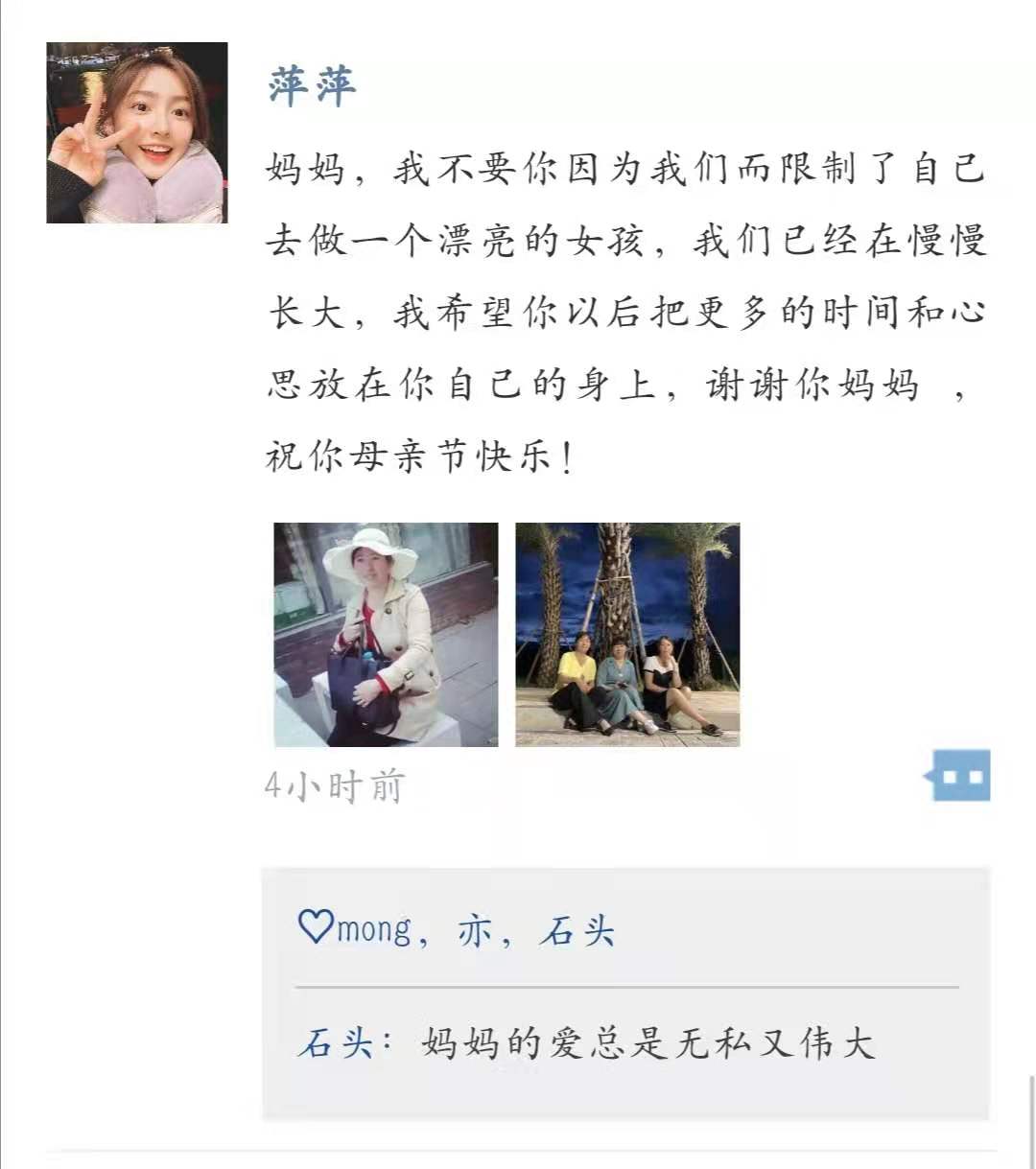Open 石头's profile from the likes list
Screen dimensions: 1036x1169
tap(576, 930)
